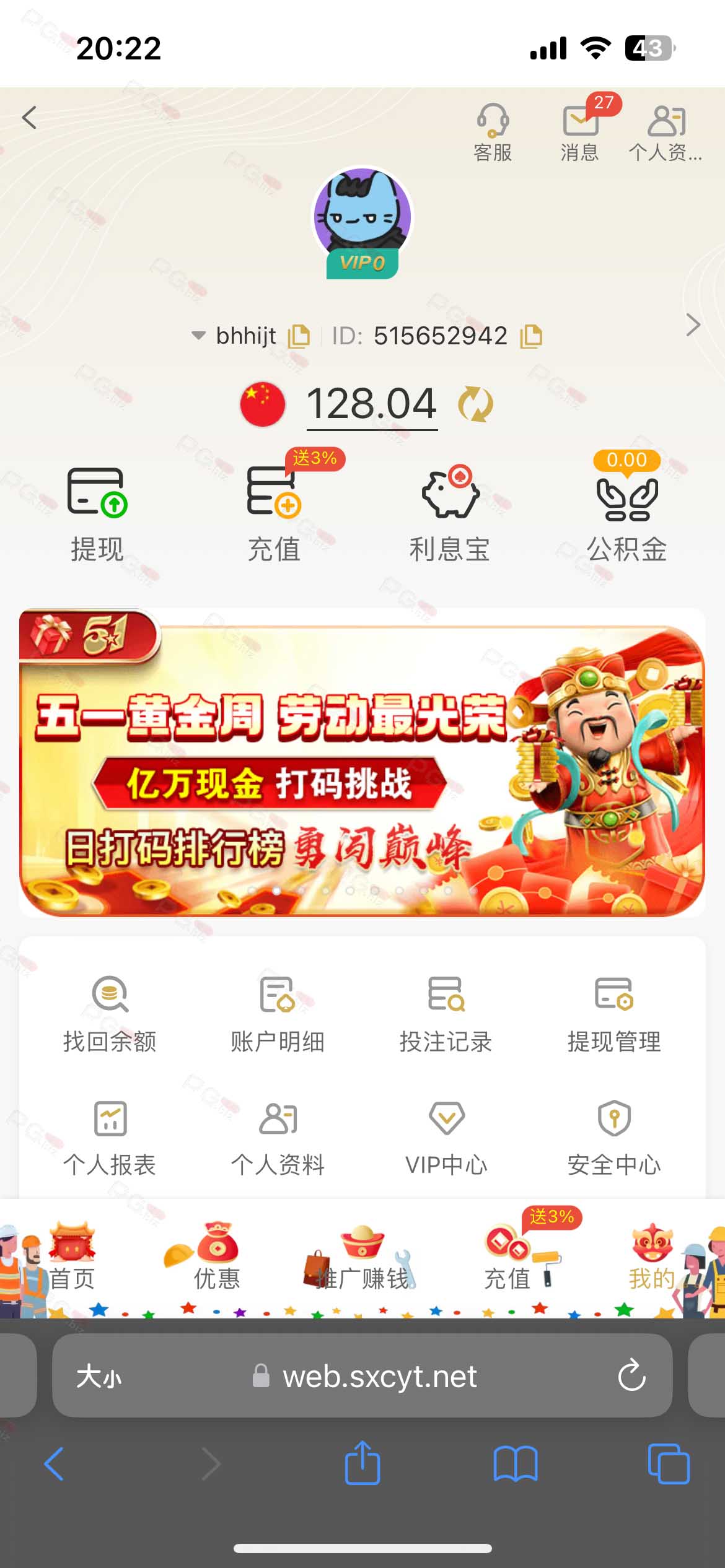
Task: Open 公积金 fund
Action: point(626,514)
